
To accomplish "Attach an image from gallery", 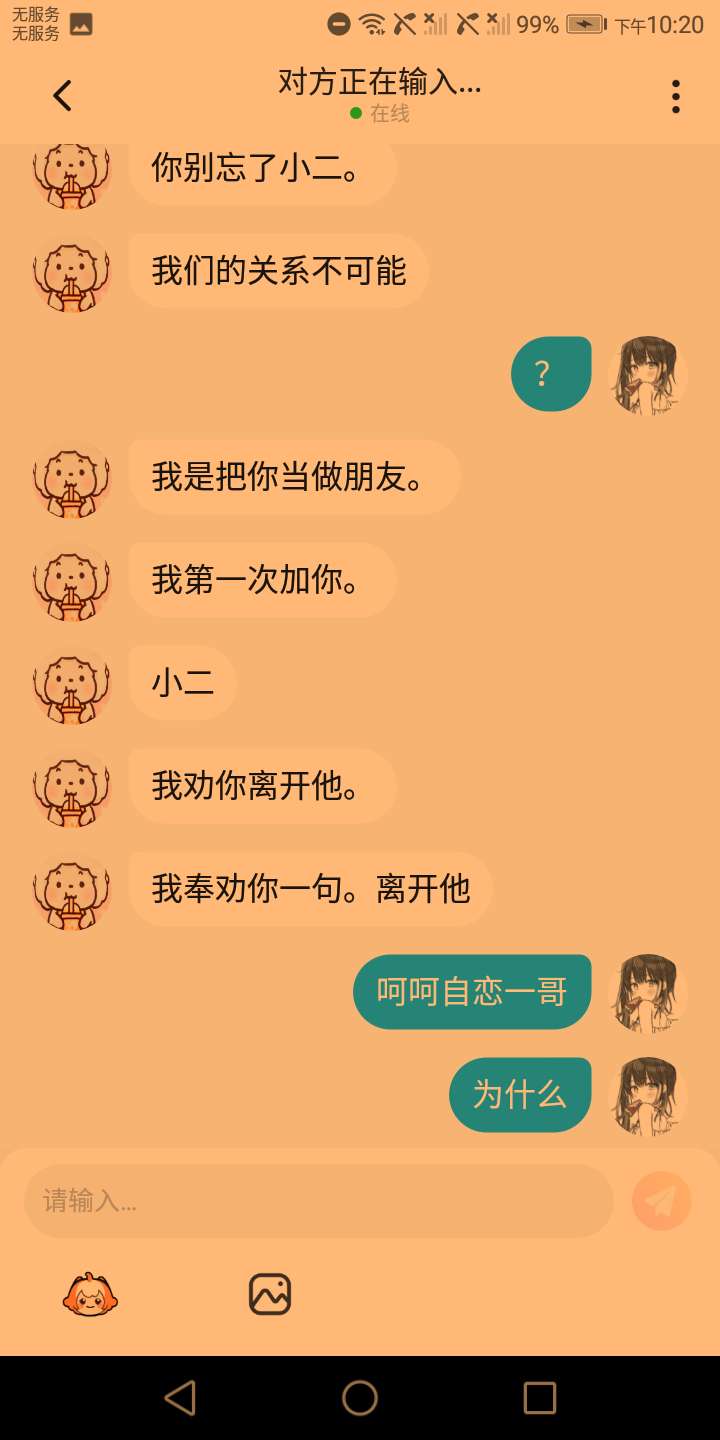I will pos(269,1294).
